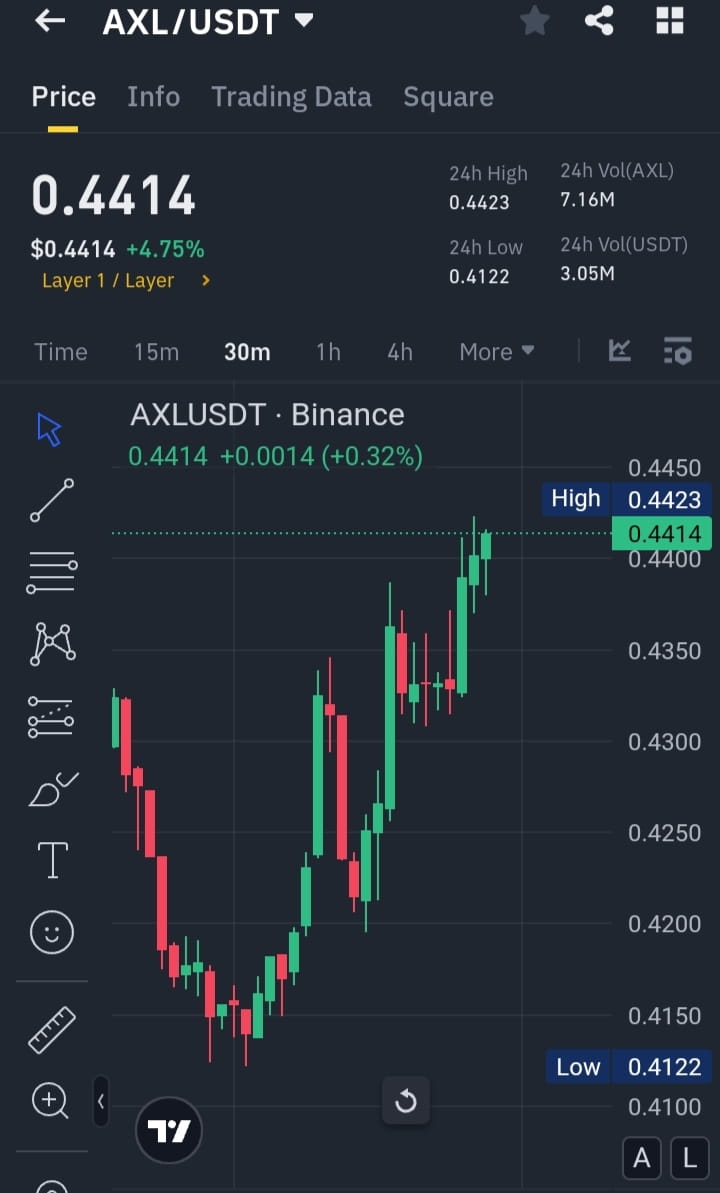Open the More timeframe dropdown
Image resolution: width=720 pixels, height=1193 pixels.
[x=496, y=351]
